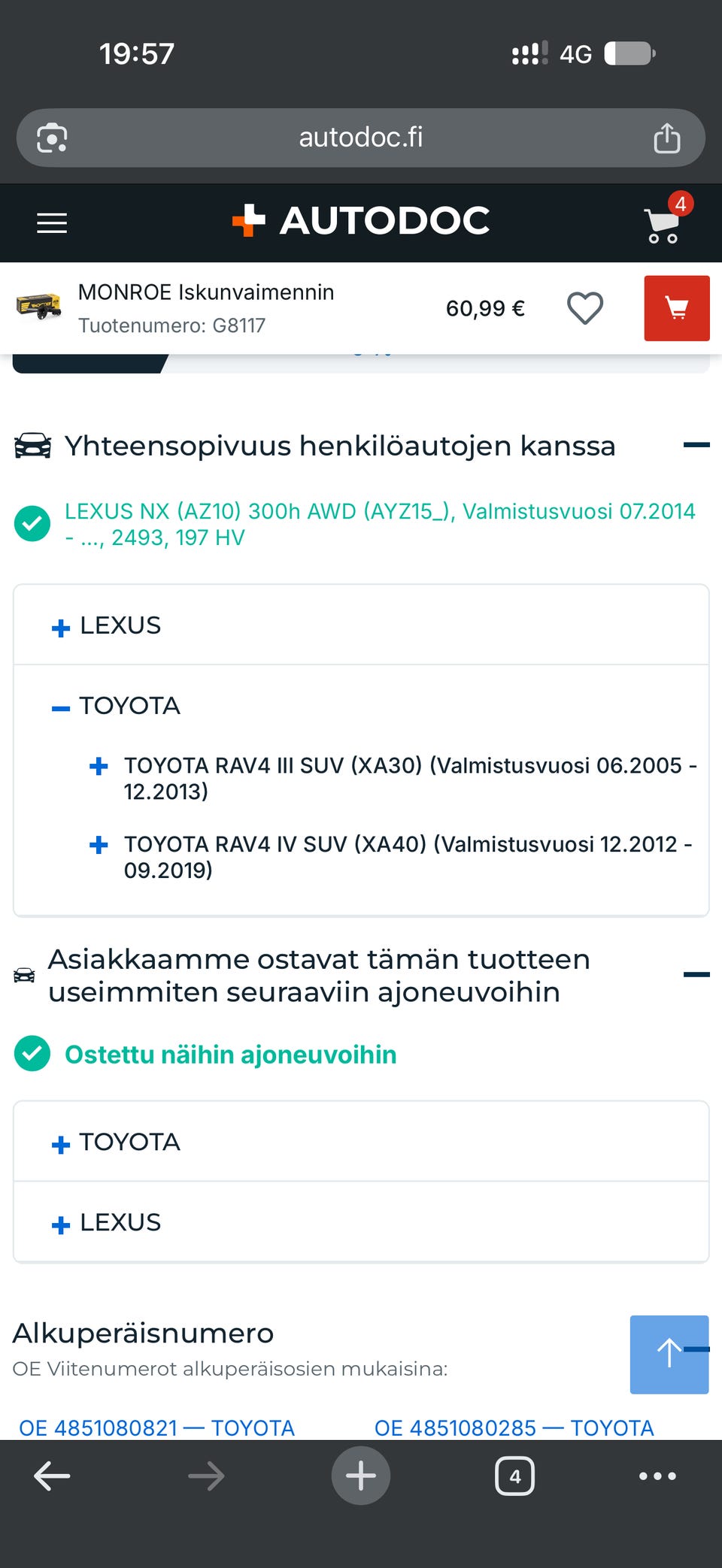
Task: Collapse the Asiakkaamme ostavat section
Action: pyautogui.click(x=696, y=975)
